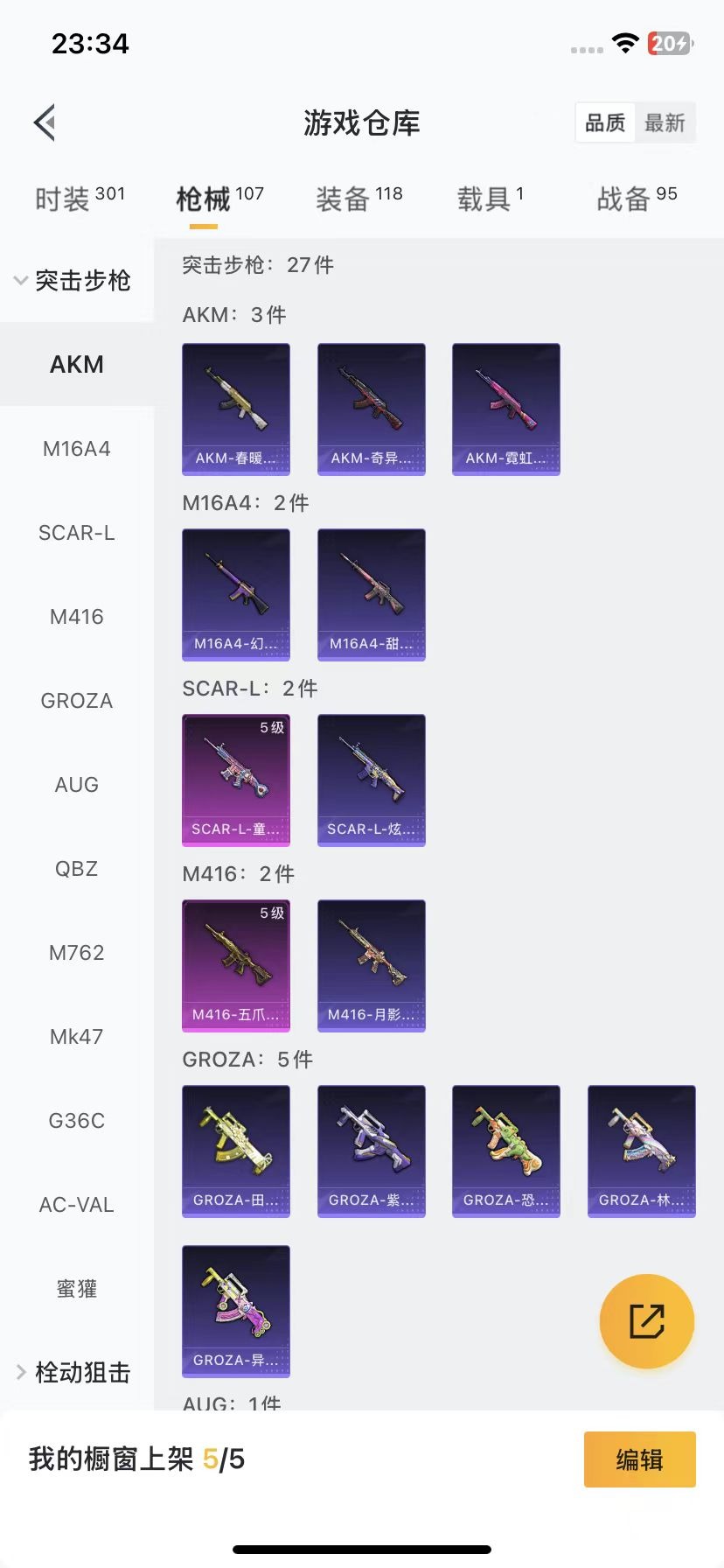Switch to the 装备 tab
The width and height of the screenshot is (724, 1568).
click(359, 199)
